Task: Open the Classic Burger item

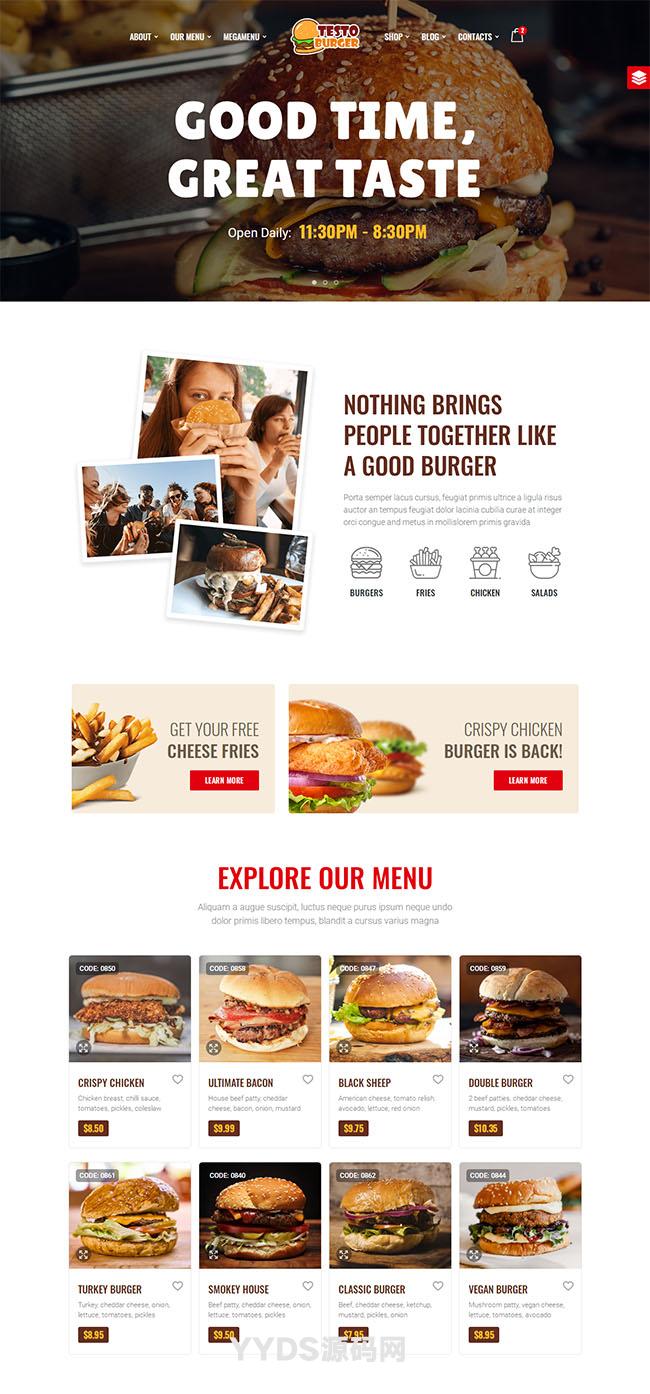Action: (372, 1289)
